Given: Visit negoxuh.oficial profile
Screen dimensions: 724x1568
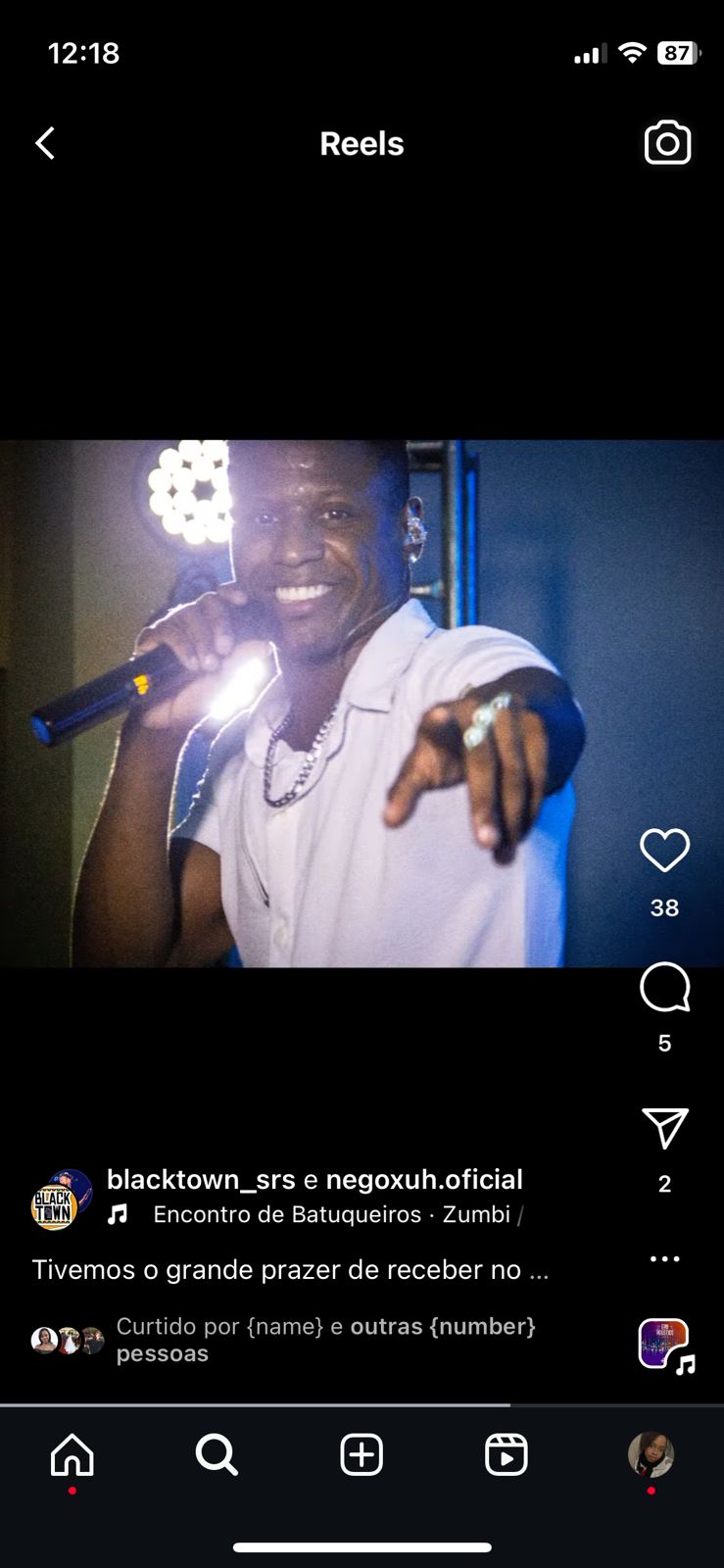Looking at the screenshot, I should point(424,1179).
